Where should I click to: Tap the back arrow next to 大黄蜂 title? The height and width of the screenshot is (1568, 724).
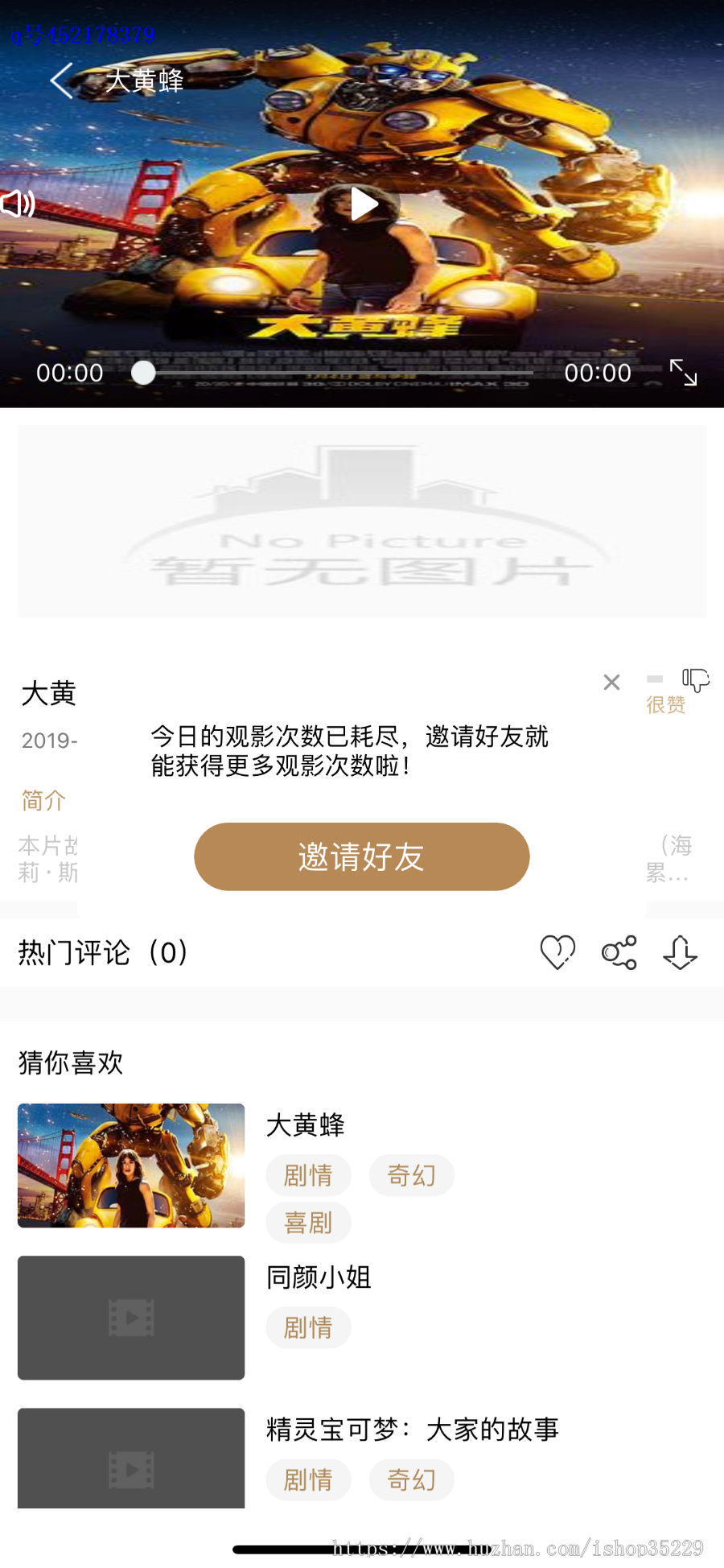(60, 80)
